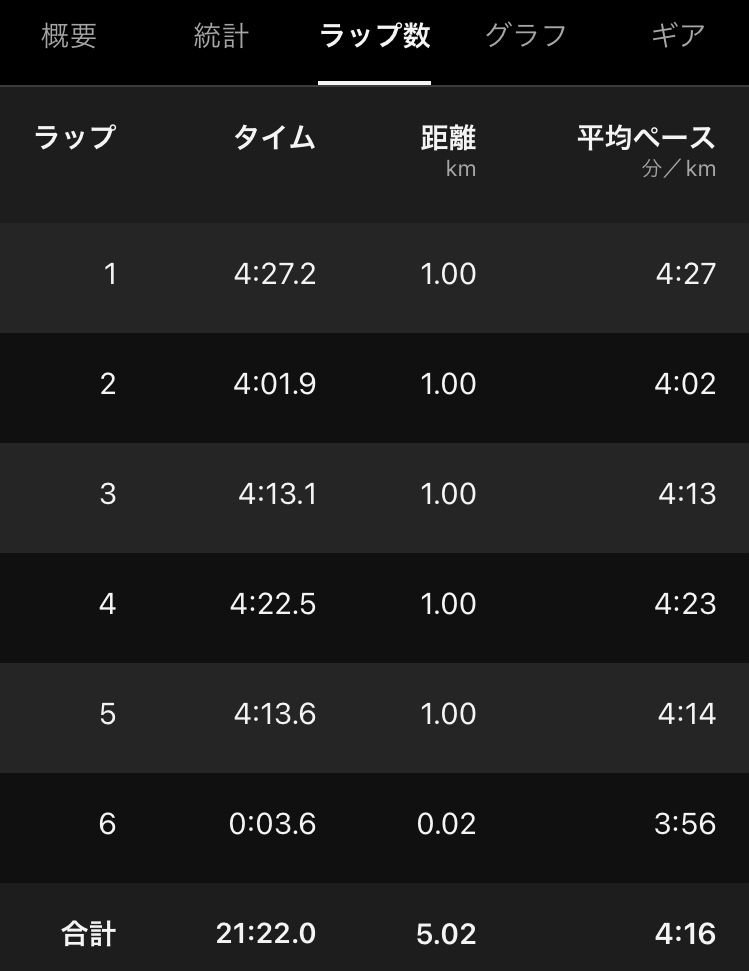
Task: Switch to the 概要 tab
Action: pyautogui.click(x=69, y=37)
